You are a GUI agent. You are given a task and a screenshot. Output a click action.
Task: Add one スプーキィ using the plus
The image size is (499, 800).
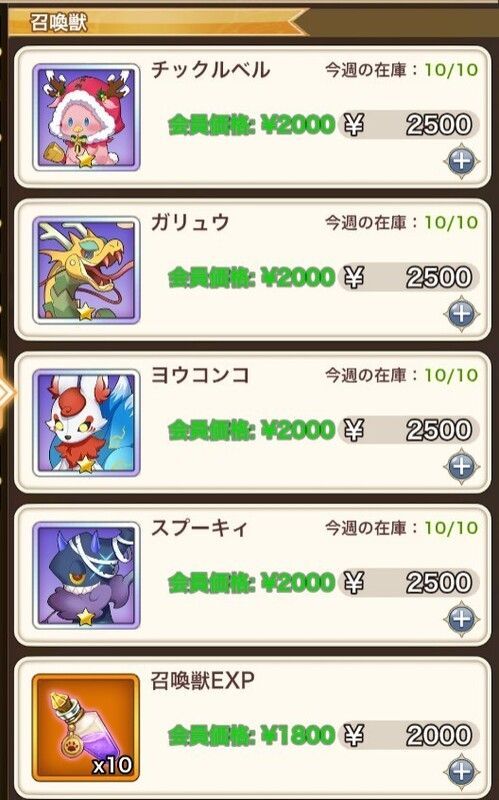click(461, 619)
